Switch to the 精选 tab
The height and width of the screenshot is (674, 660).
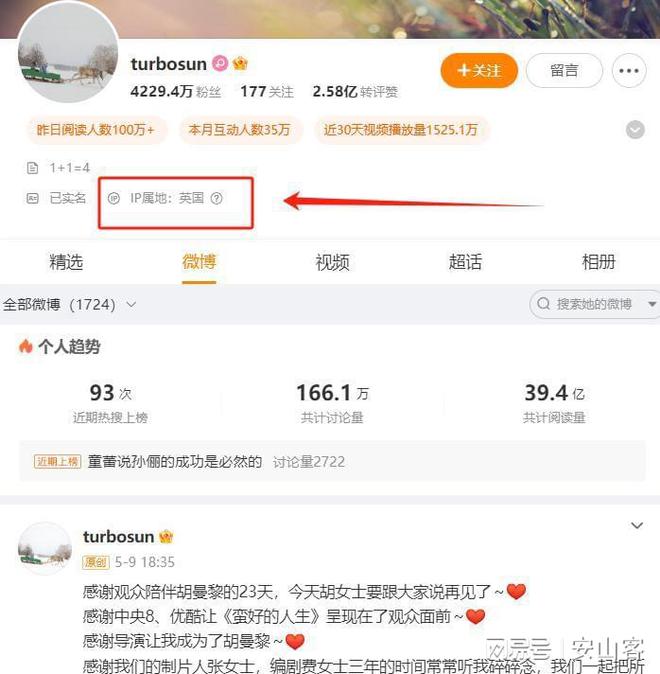66,262
